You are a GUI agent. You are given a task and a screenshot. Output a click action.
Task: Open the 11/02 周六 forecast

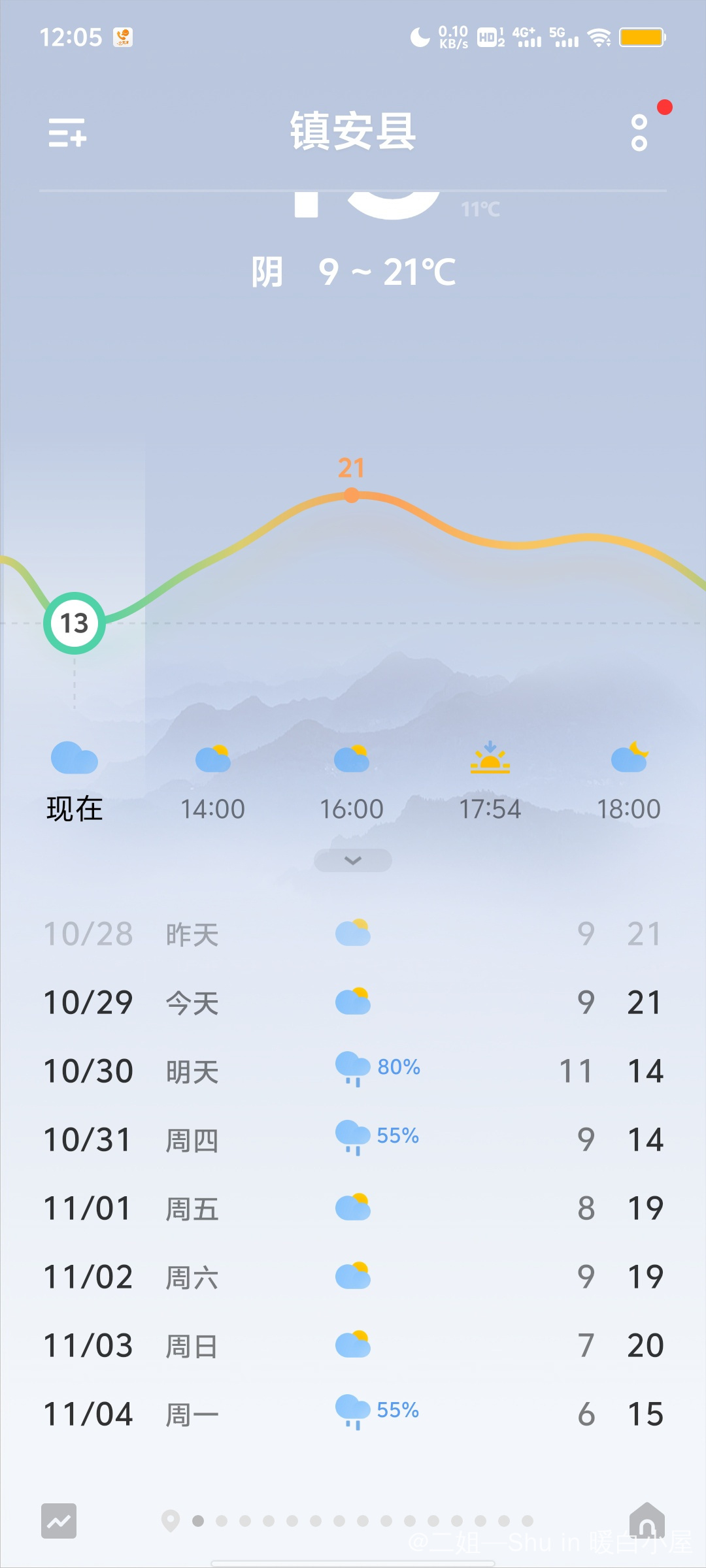point(353,1277)
